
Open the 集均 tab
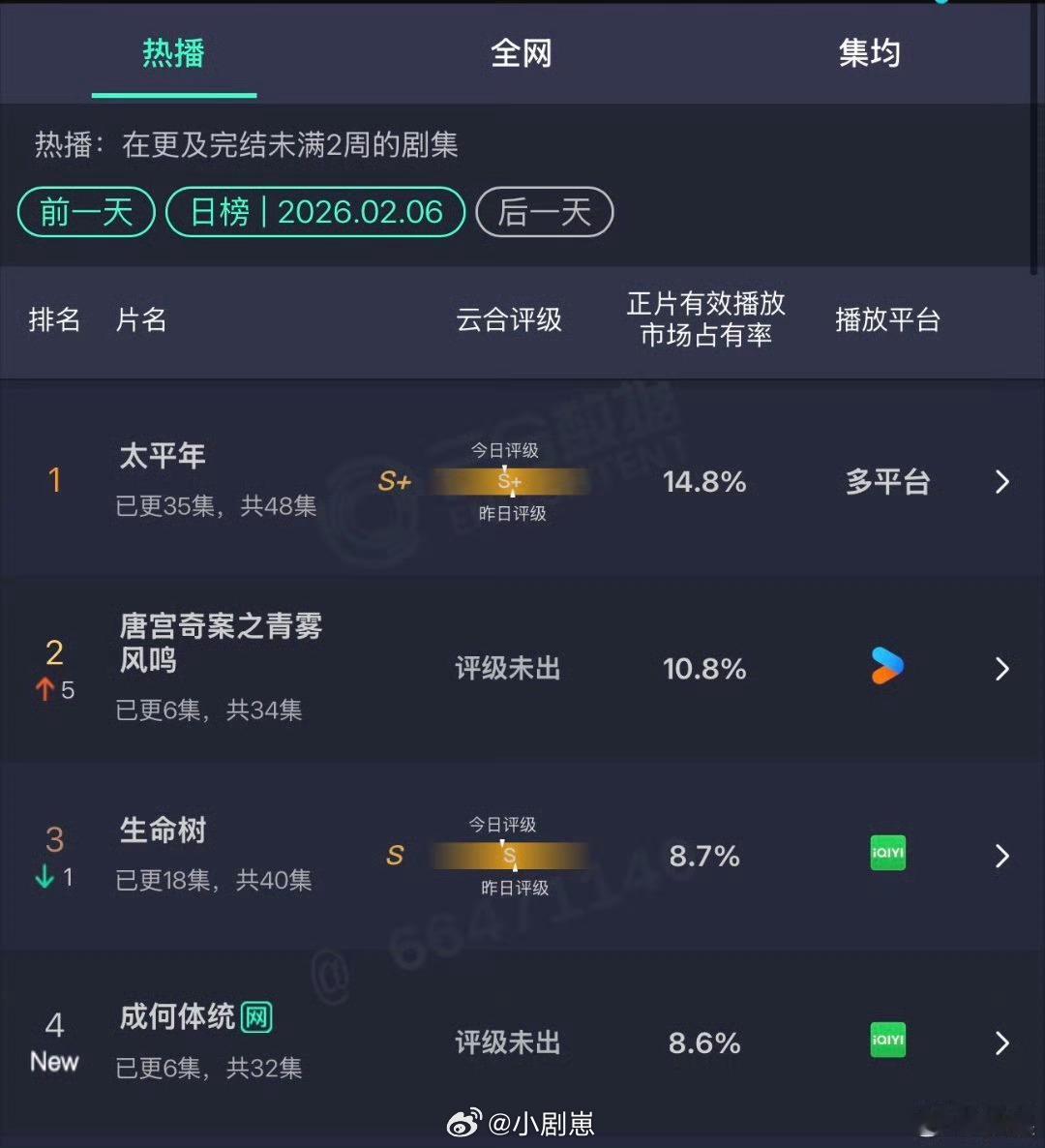(868, 54)
